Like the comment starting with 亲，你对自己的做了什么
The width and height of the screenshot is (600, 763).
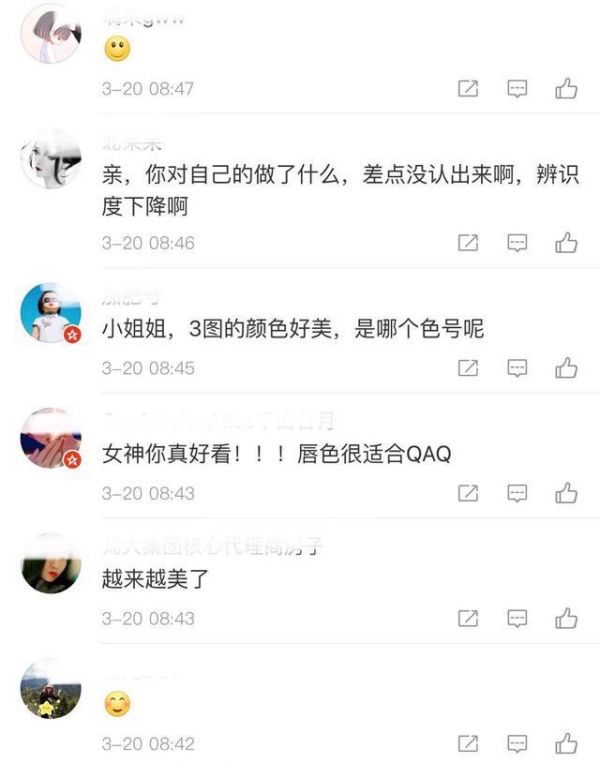tap(567, 242)
